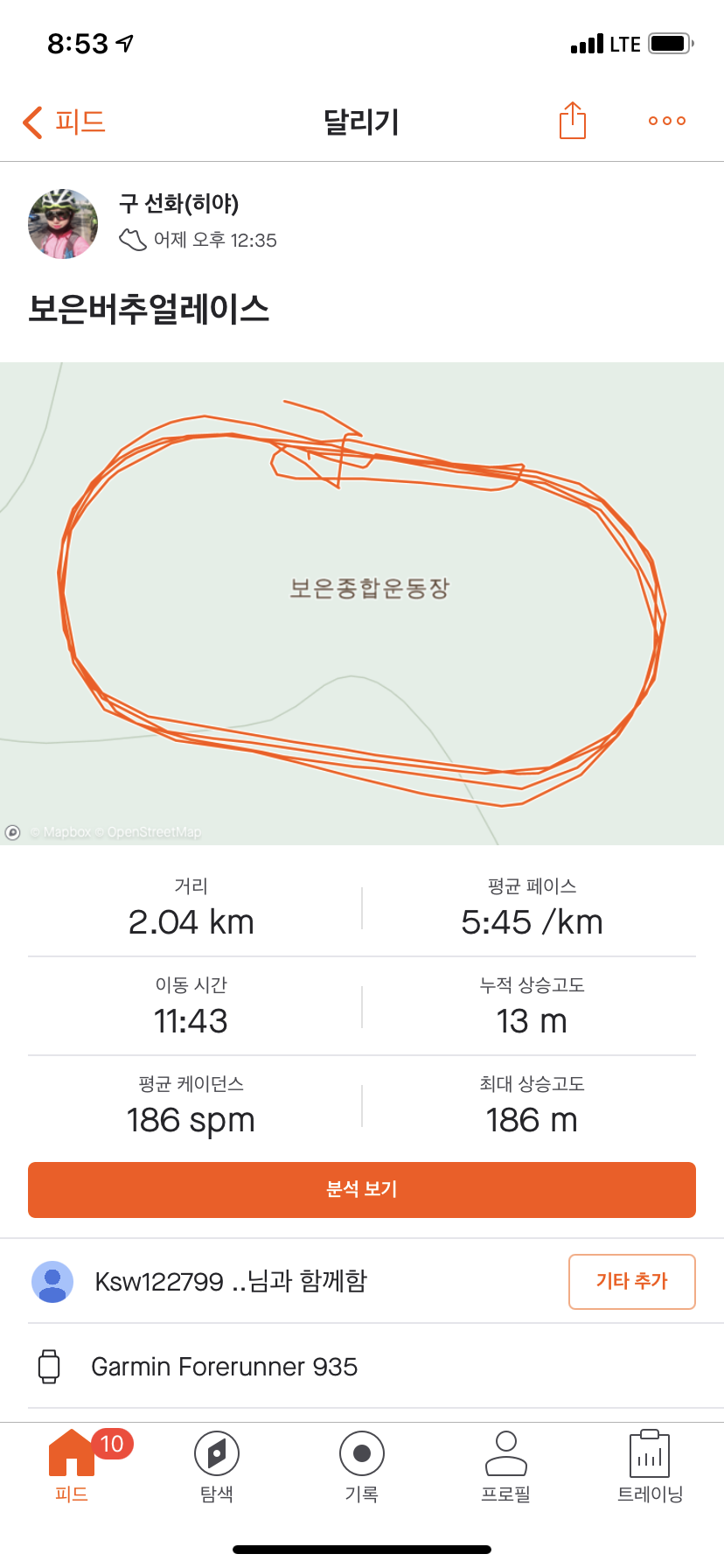Open Garmin Forerunner 935 device row

pyautogui.click(x=224, y=1367)
